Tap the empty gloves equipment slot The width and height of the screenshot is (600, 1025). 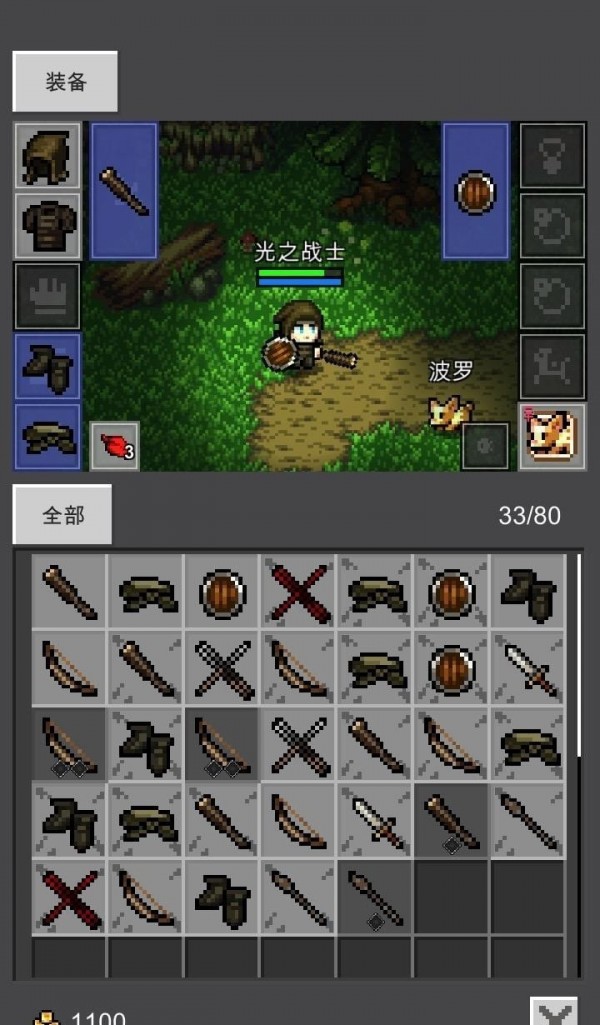click(47, 296)
